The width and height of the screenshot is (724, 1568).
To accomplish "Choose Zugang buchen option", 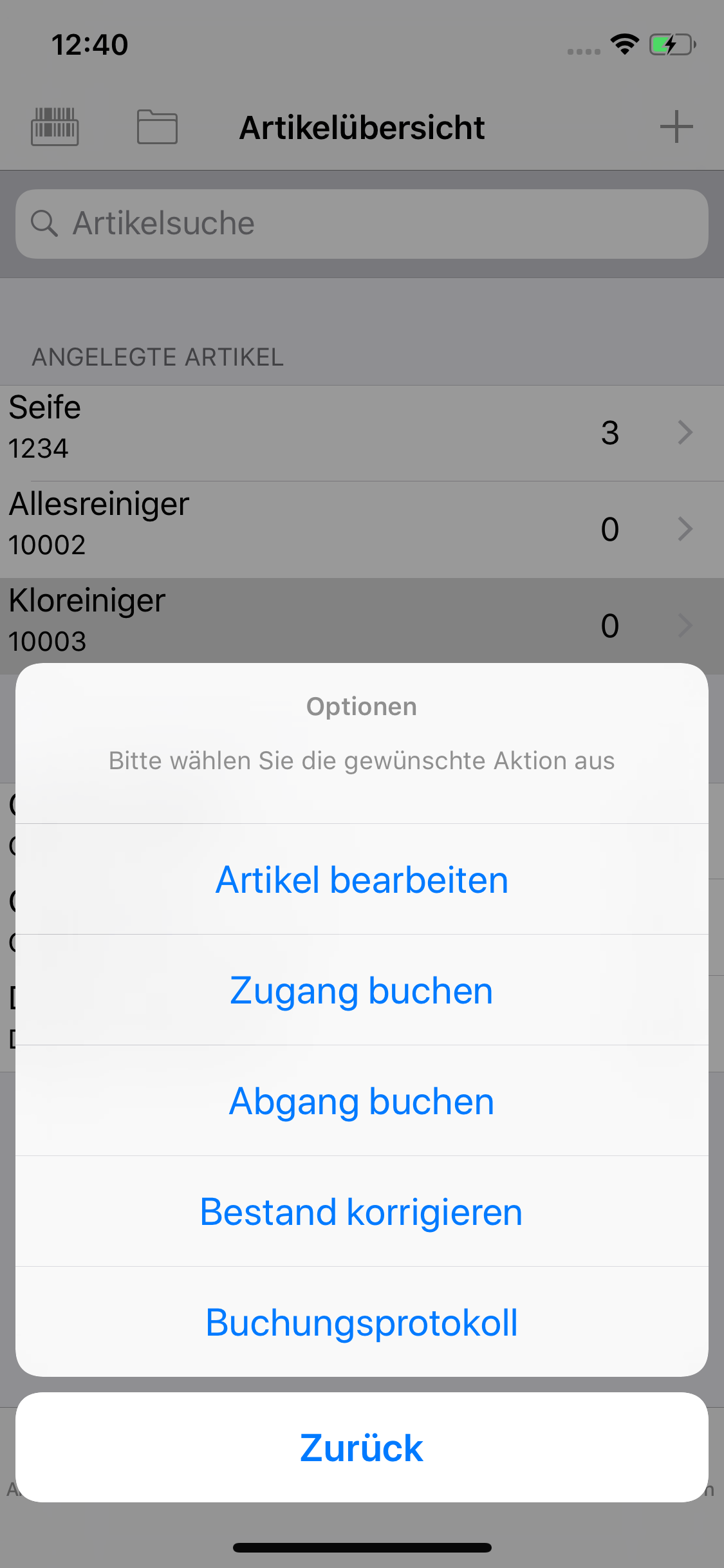I will click(x=362, y=990).
